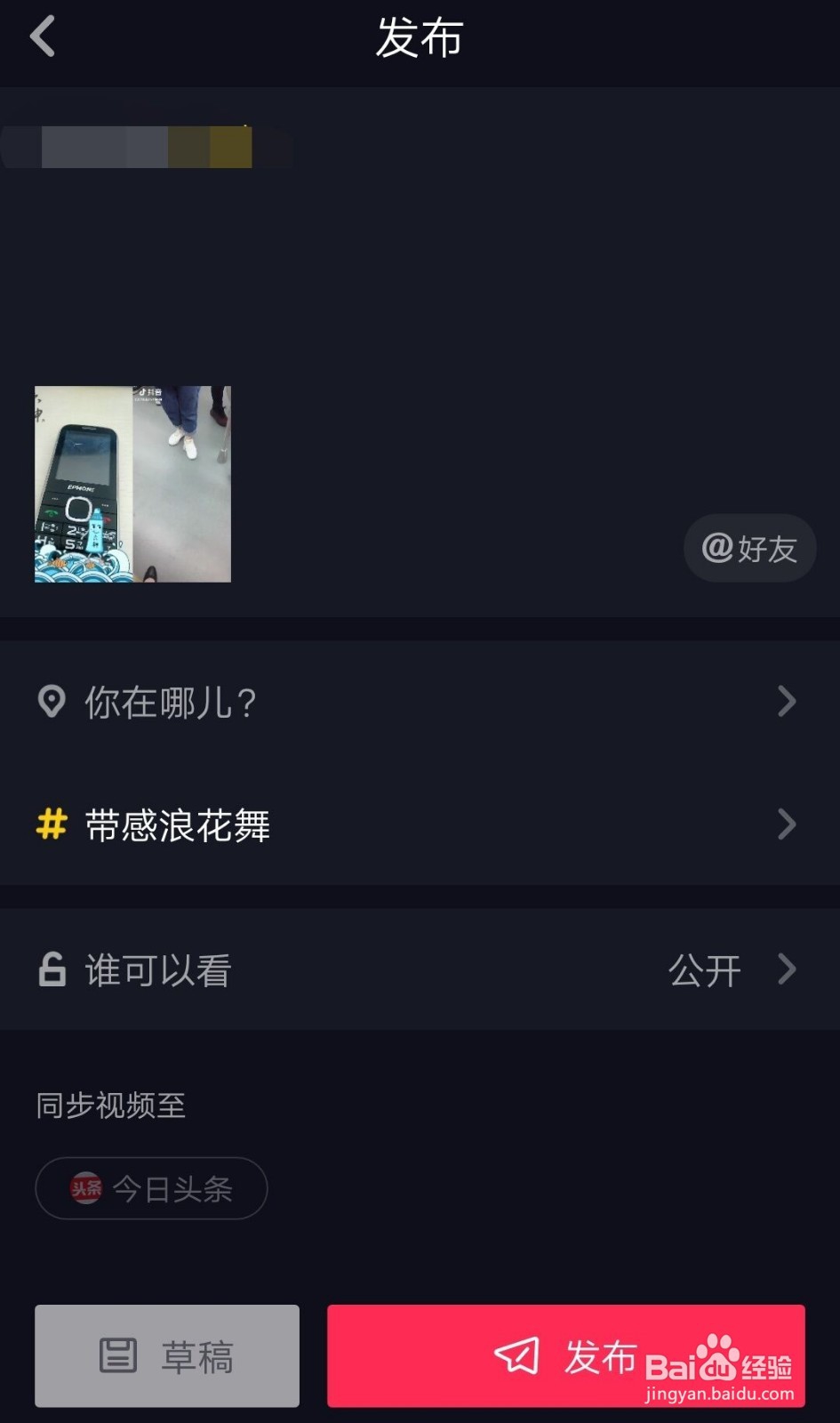Click the video cover thumbnail

point(132,486)
